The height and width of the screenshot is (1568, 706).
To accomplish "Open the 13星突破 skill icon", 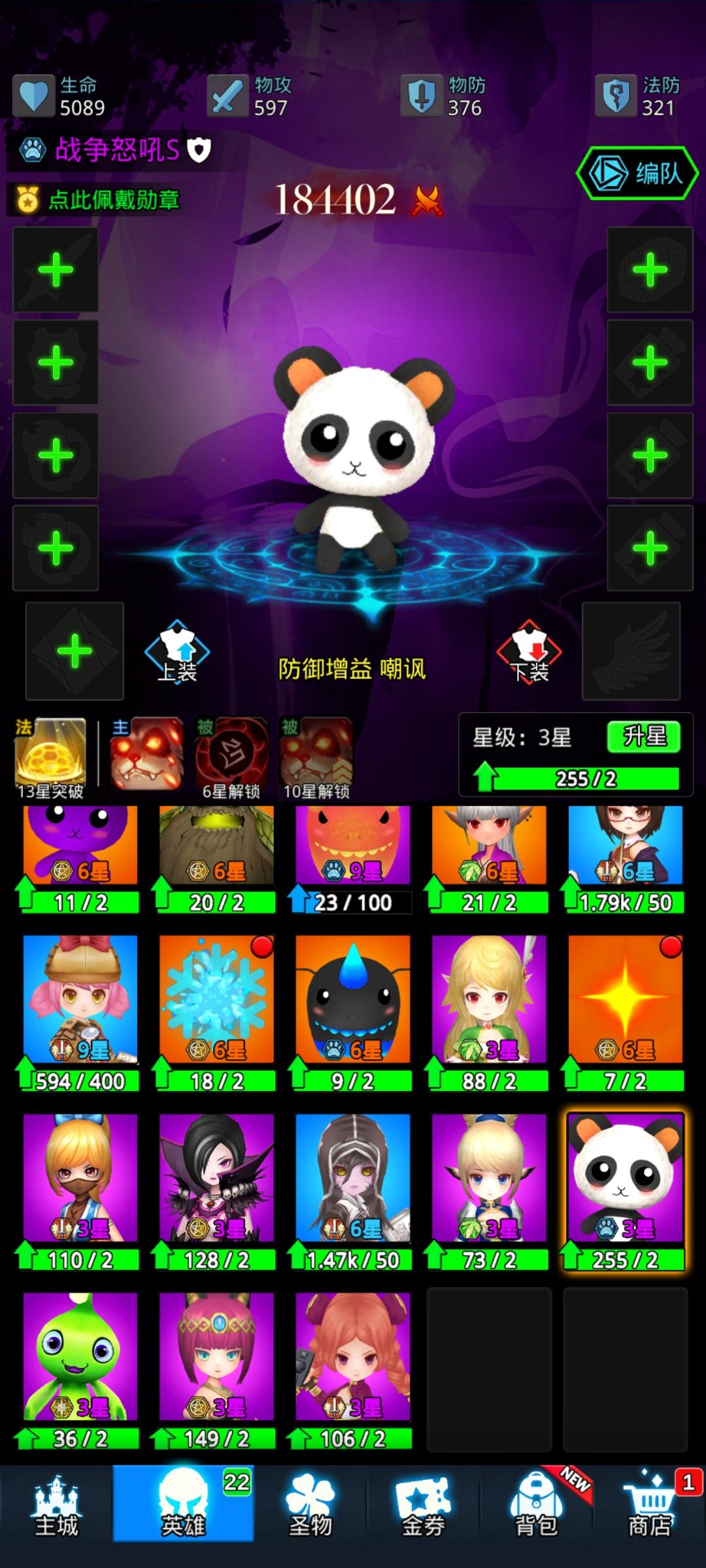I will 50,757.
